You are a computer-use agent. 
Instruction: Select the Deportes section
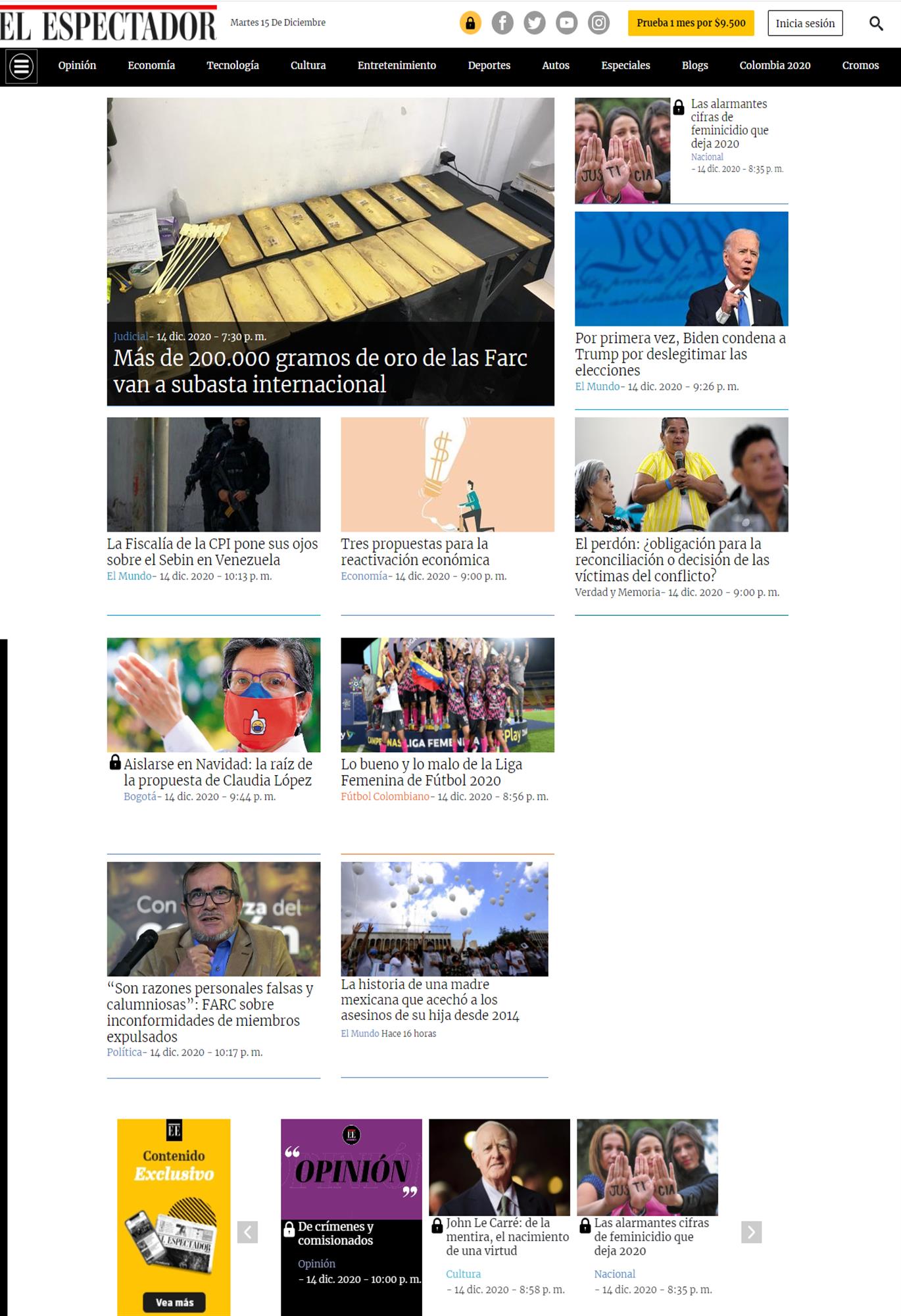[x=489, y=66]
